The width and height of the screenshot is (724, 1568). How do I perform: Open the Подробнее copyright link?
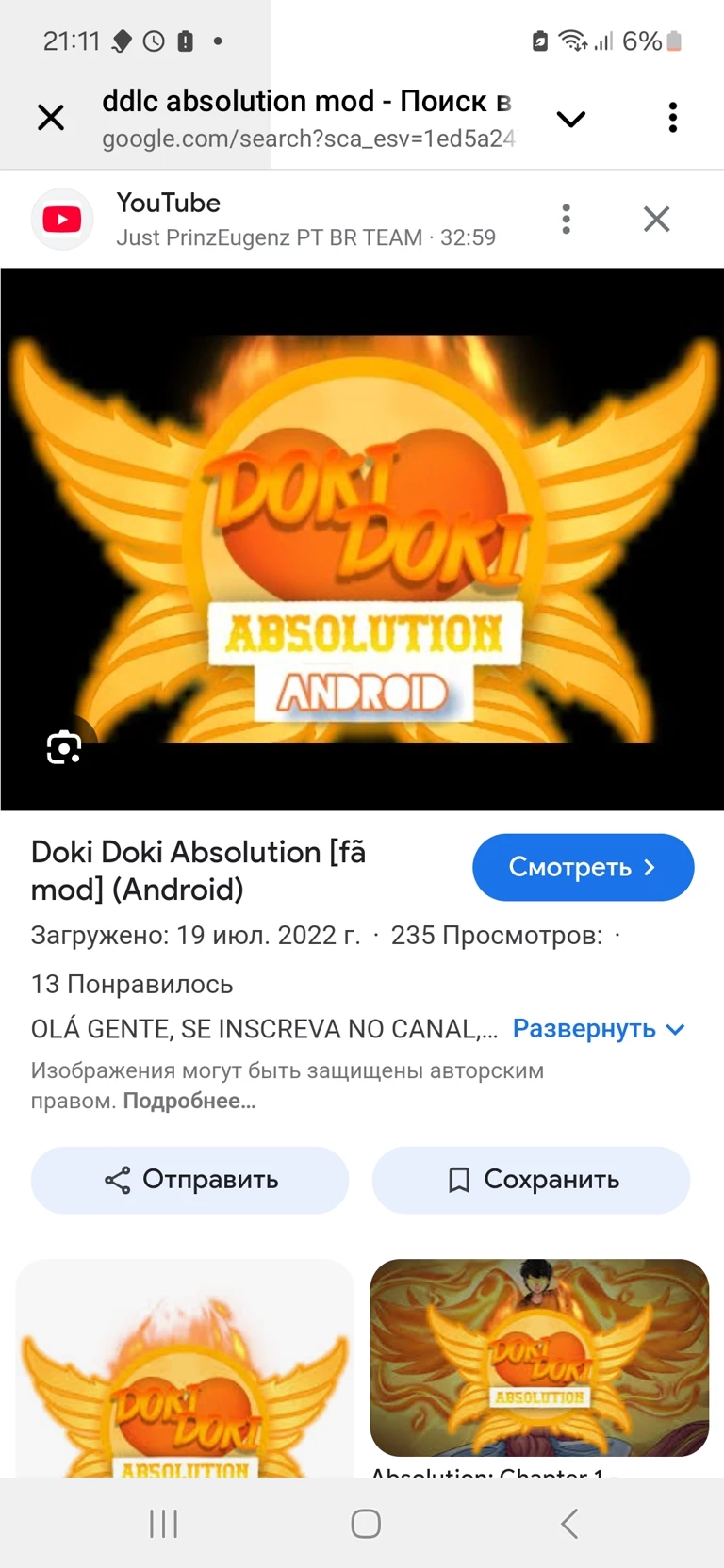[189, 1101]
